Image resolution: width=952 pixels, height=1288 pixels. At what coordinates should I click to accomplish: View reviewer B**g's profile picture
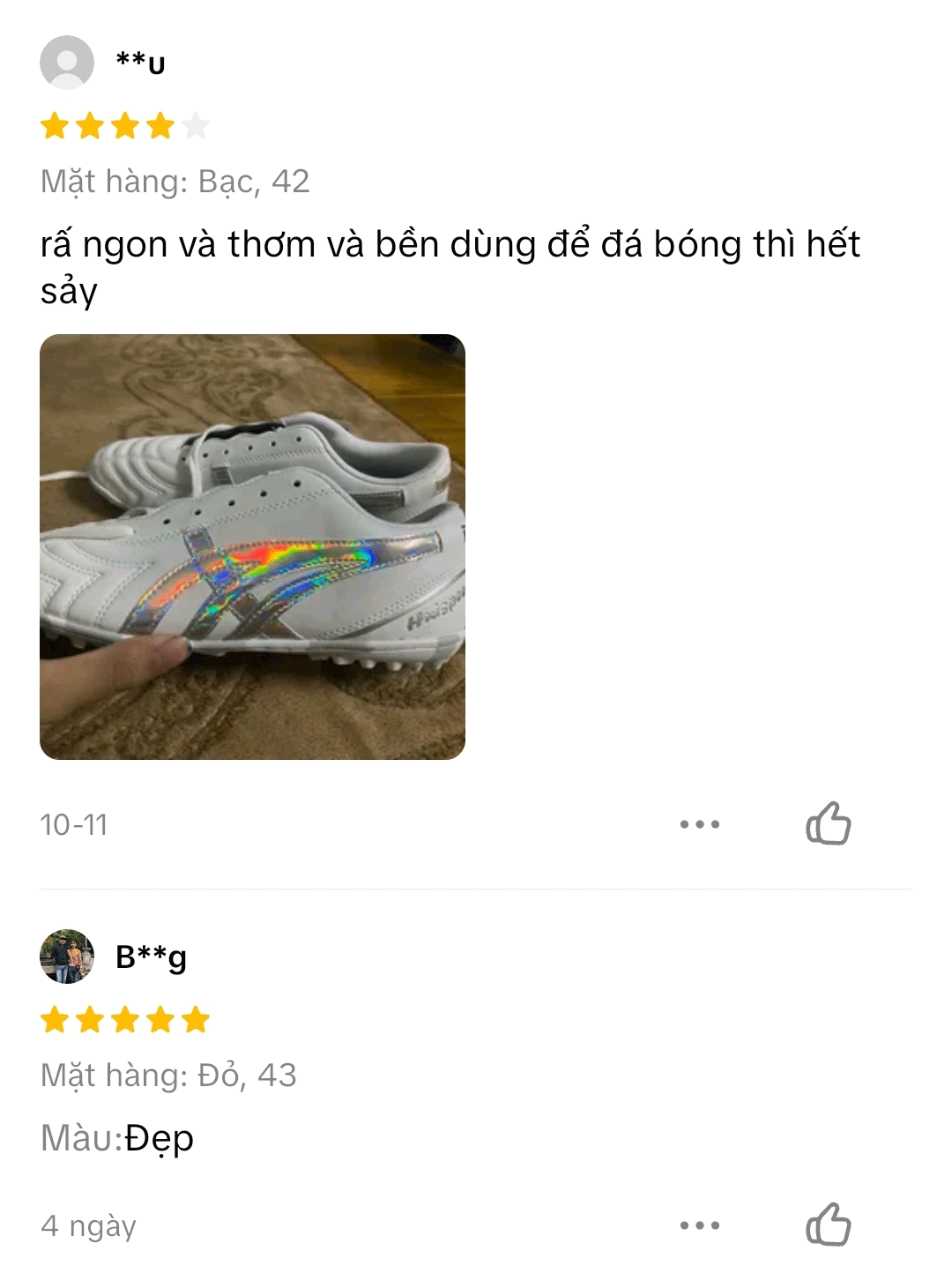coord(67,957)
